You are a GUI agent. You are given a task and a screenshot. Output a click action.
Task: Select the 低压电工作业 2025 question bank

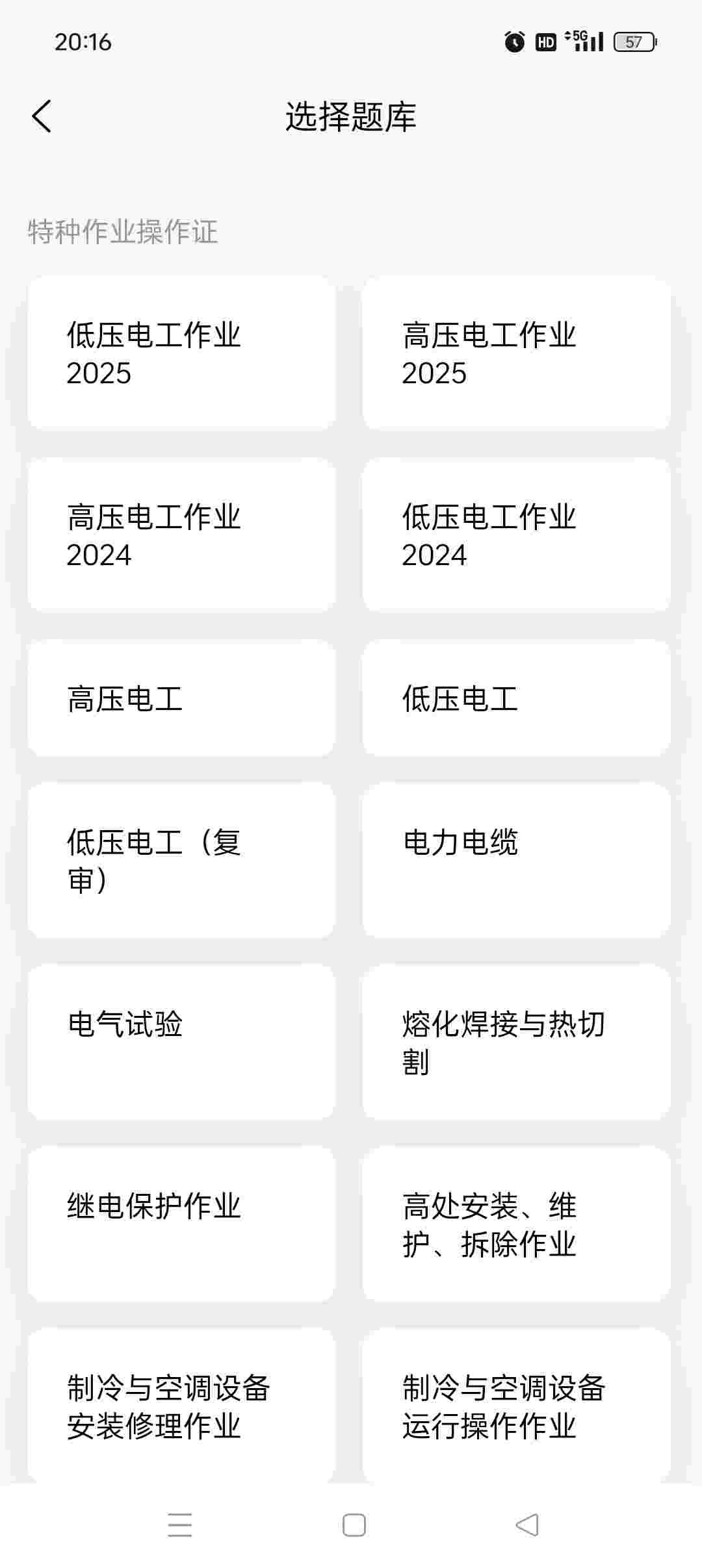click(x=181, y=353)
